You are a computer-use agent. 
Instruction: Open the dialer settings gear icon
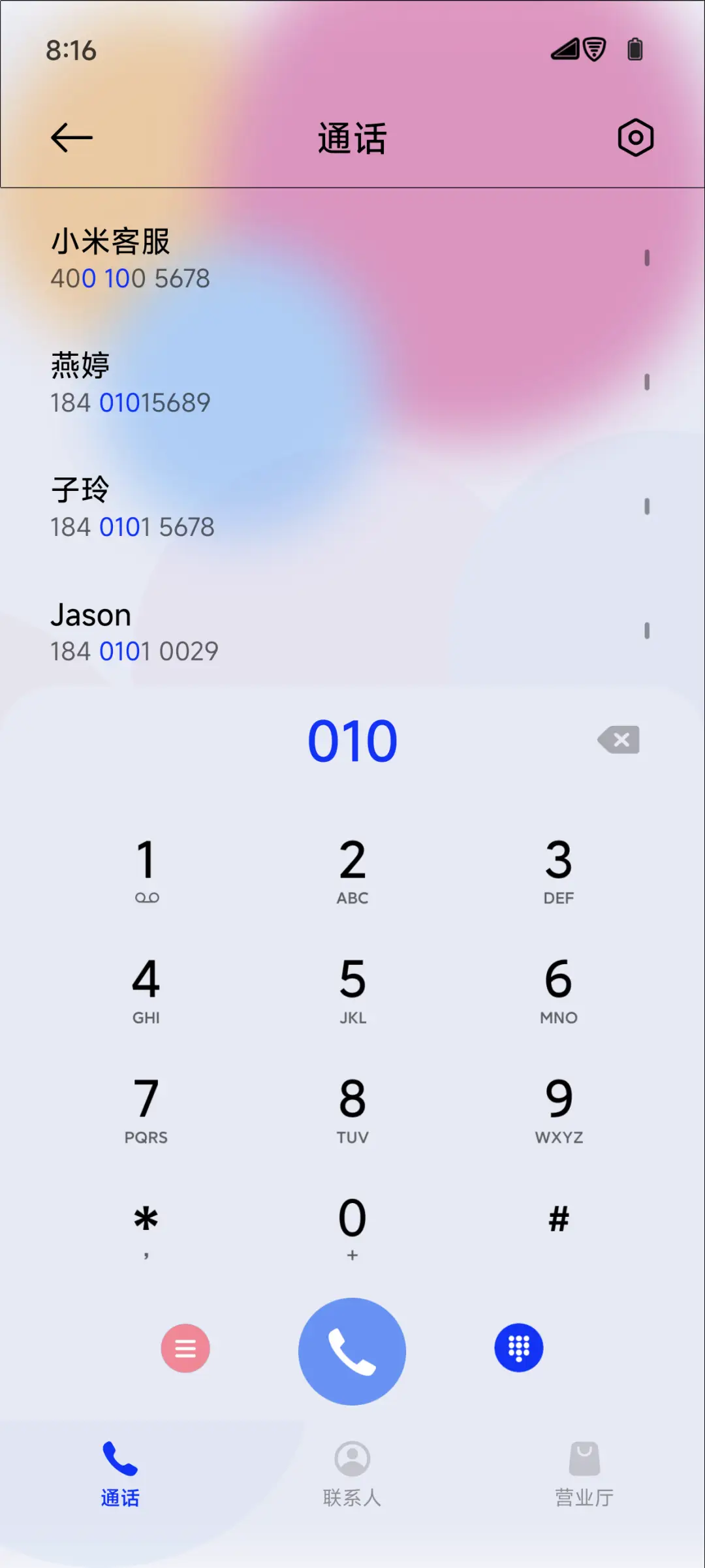(635, 137)
